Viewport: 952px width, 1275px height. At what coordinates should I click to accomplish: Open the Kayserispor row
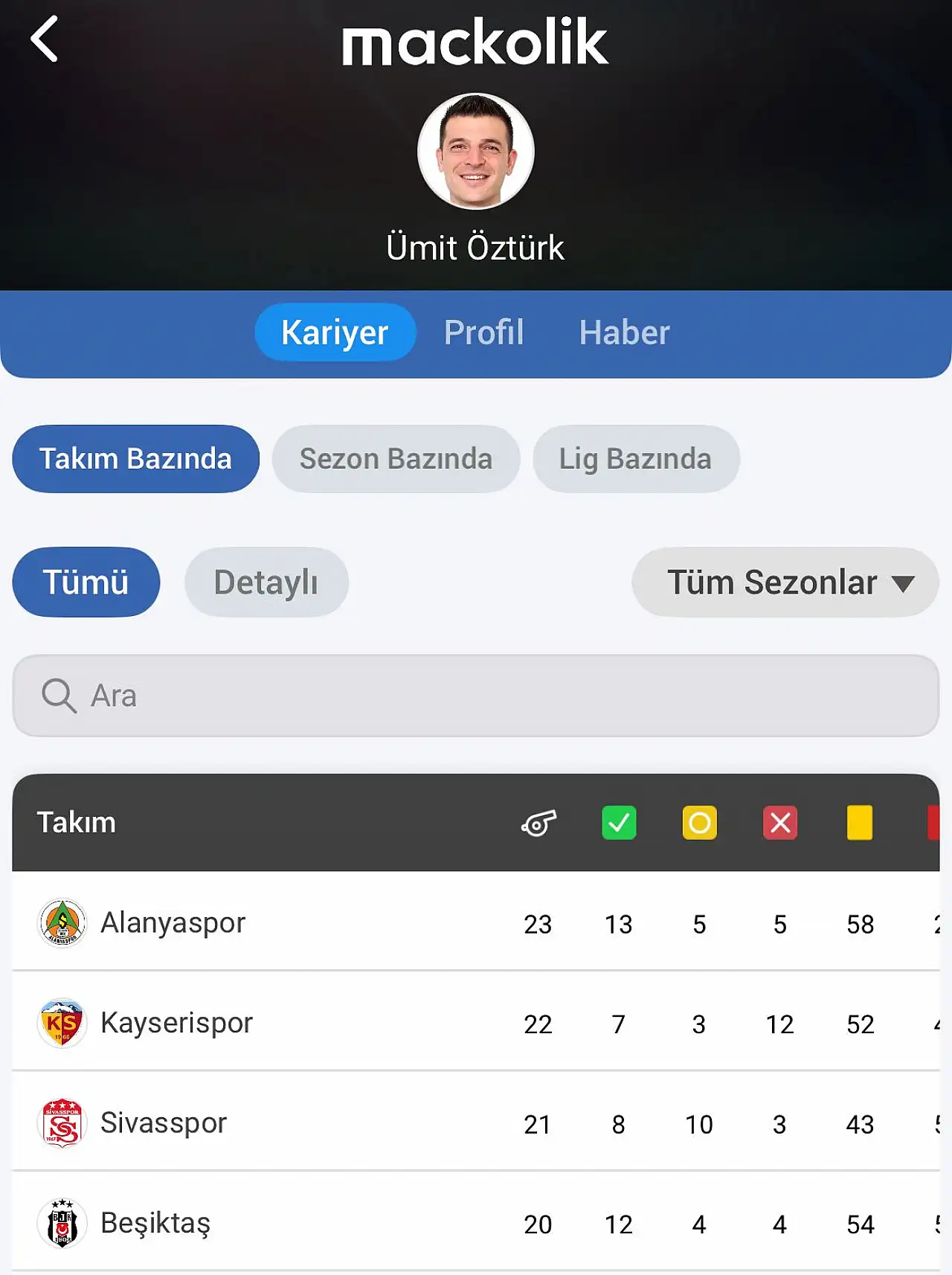(177, 1023)
